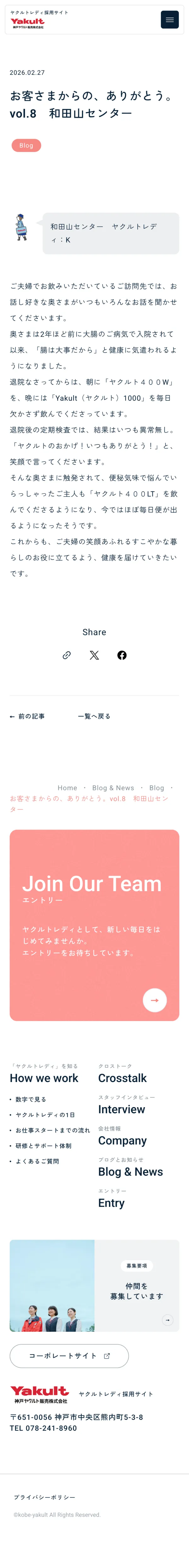Open the hamburger menu button
The width and height of the screenshot is (189, 1568).
(169, 20)
